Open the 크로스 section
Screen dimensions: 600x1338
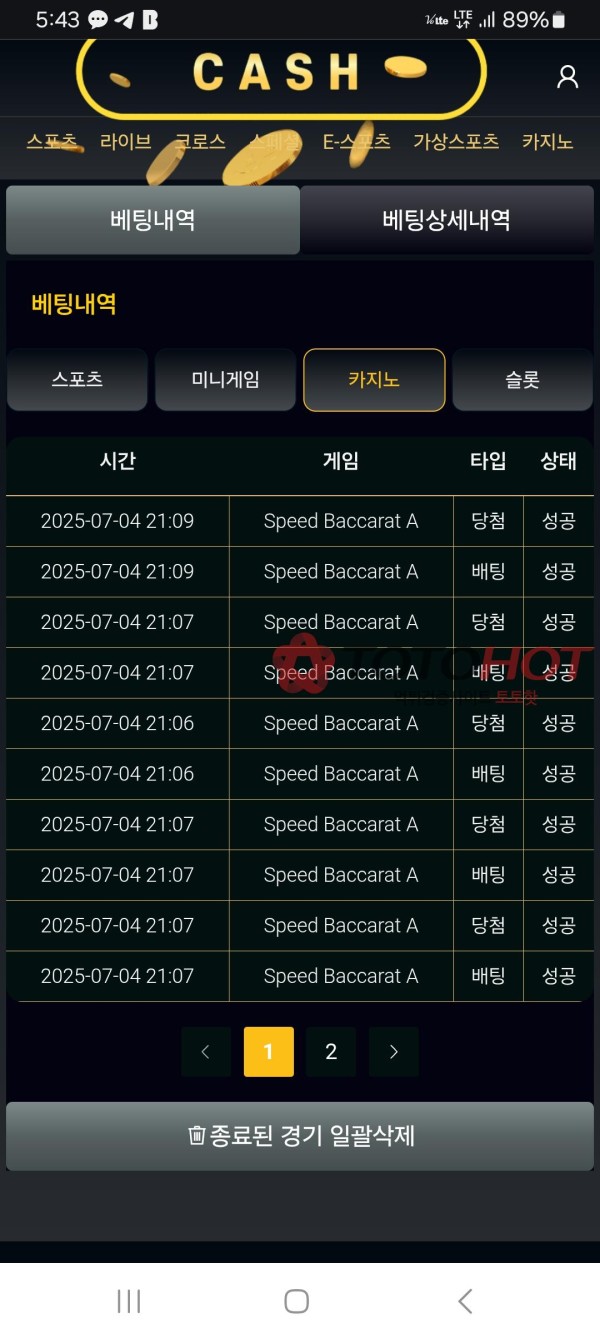(200, 141)
